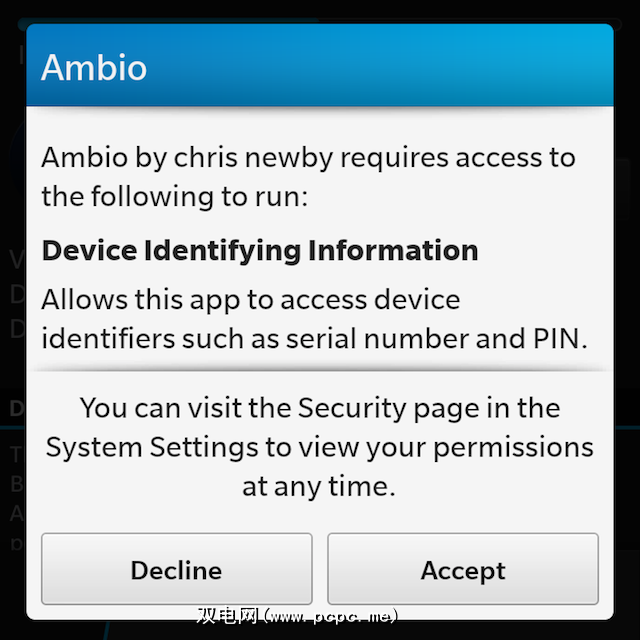Accept the Ambio permissions
The width and height of the screenshot is (640, 640).
(463, 570)
